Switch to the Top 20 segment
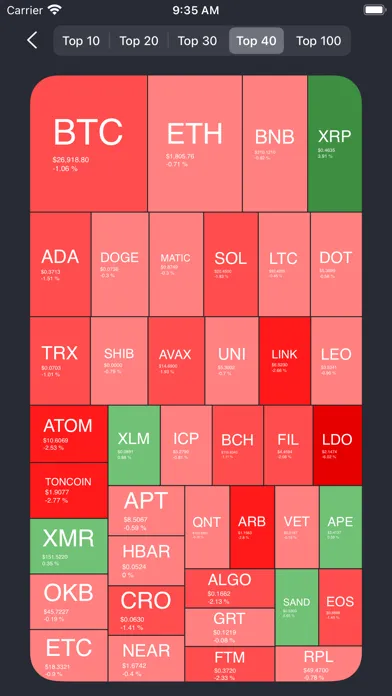The height and width of the screenshot is (696, 392). point(139,41)
